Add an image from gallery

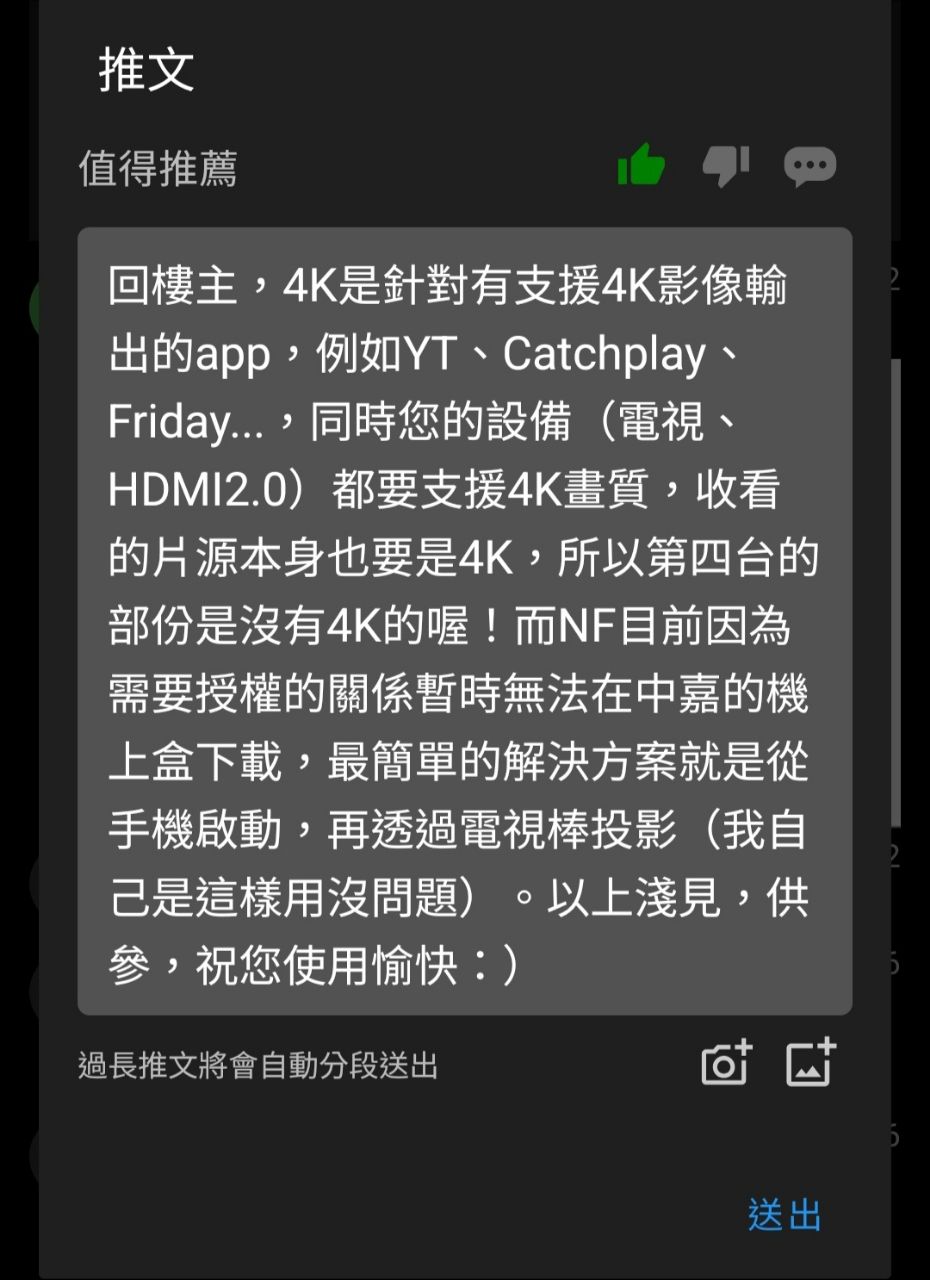[810, 1063]
